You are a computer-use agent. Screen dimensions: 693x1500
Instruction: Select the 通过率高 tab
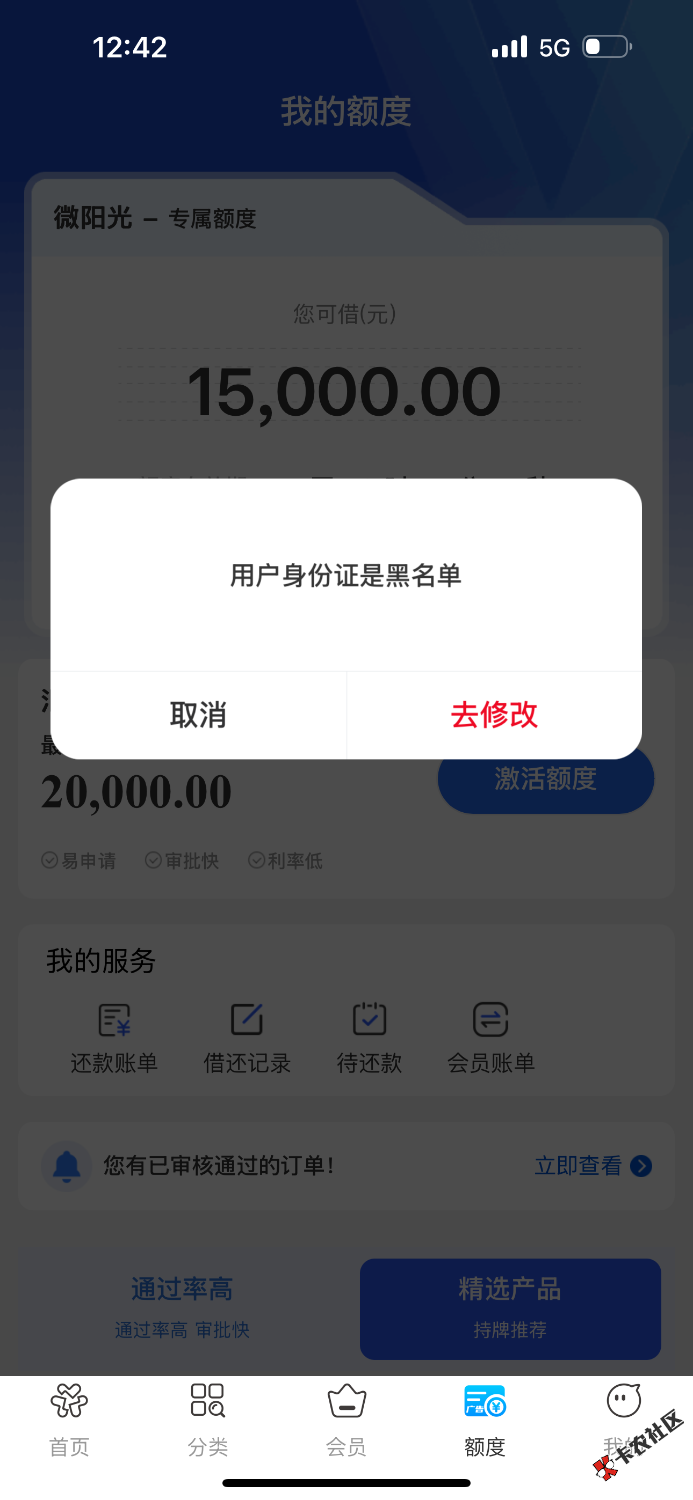[182, 1307]
